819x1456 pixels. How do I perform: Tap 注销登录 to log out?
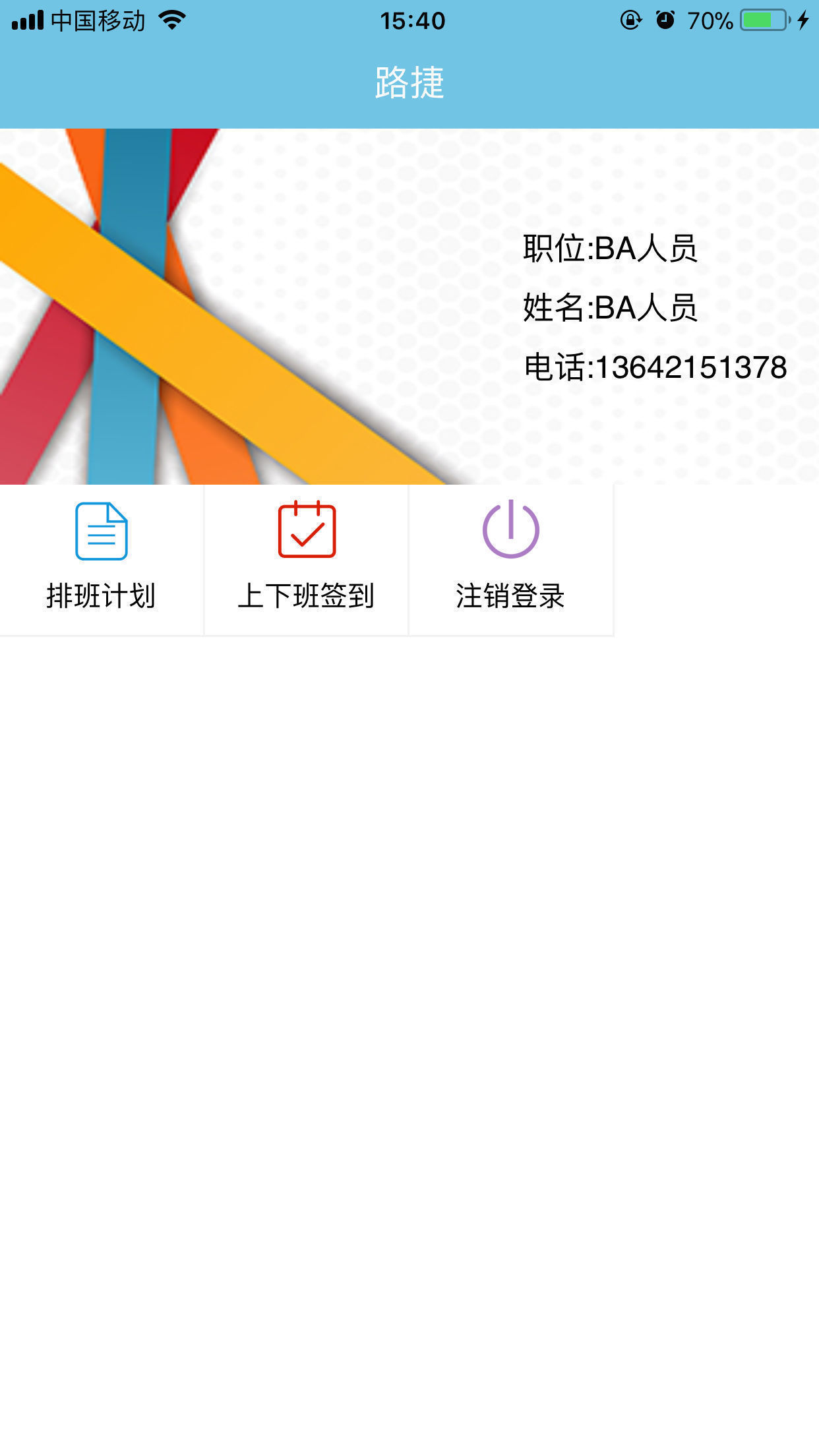pos(511,559)
